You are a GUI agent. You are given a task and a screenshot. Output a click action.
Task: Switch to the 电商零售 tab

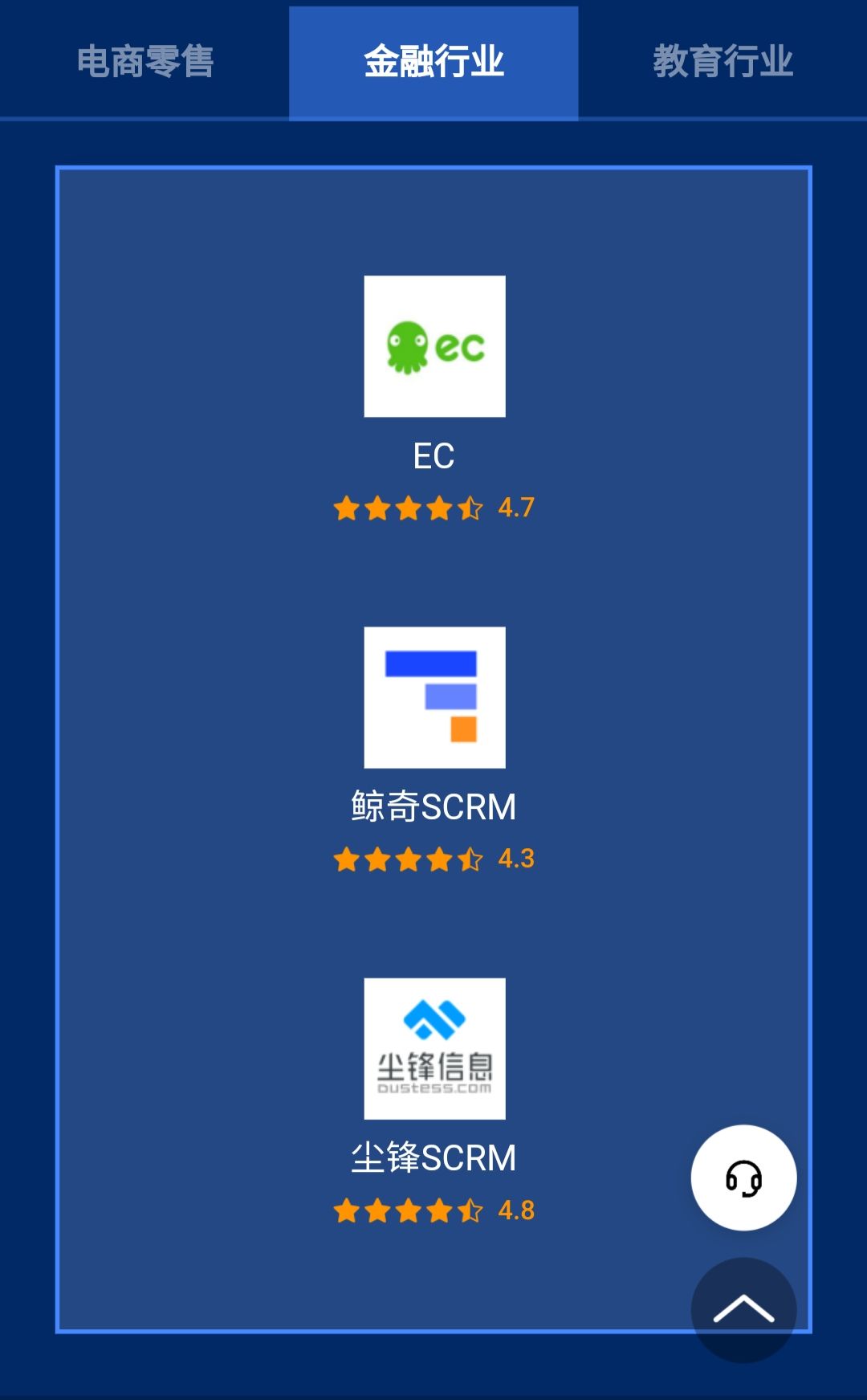tap(144, 62)
